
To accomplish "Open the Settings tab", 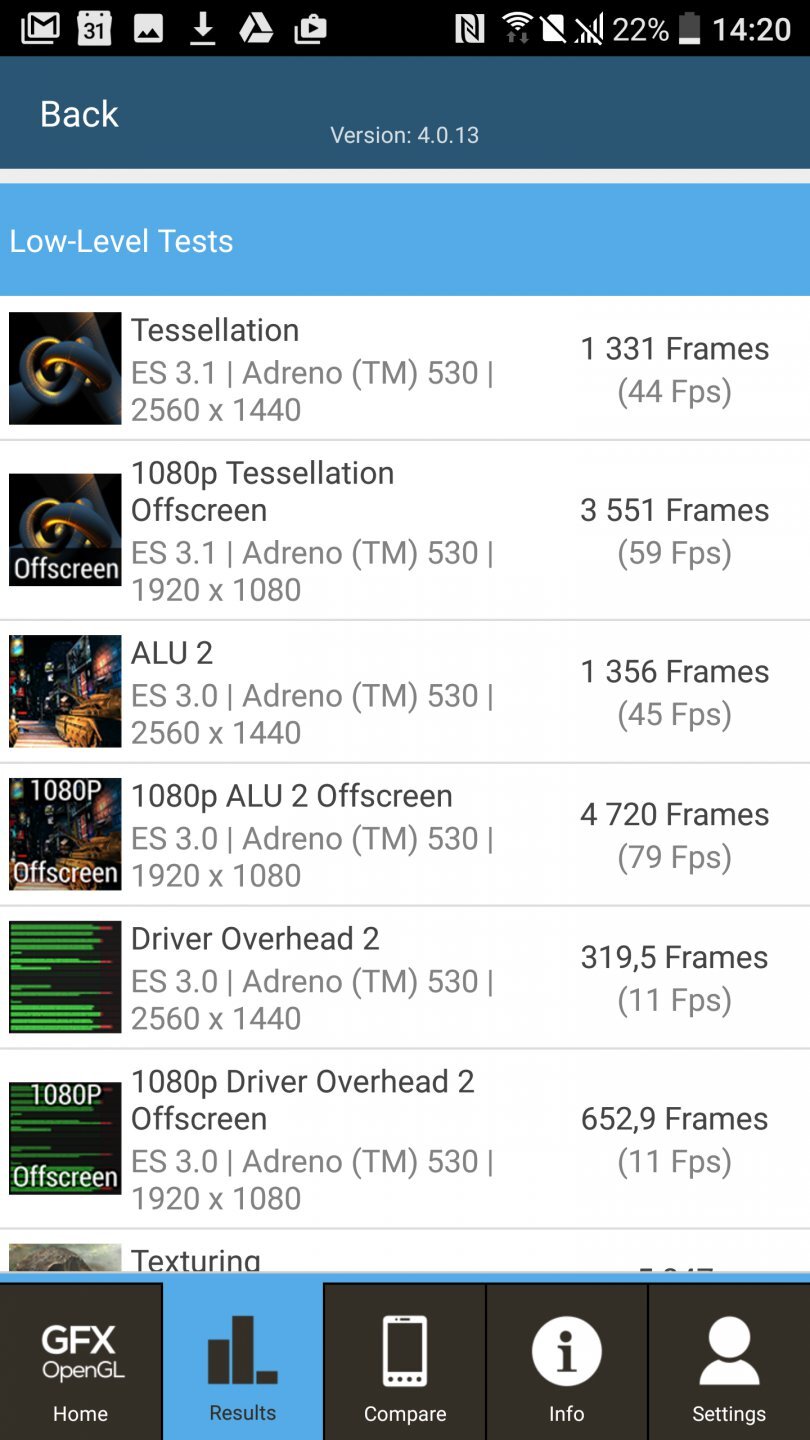I will [729, 1362].
